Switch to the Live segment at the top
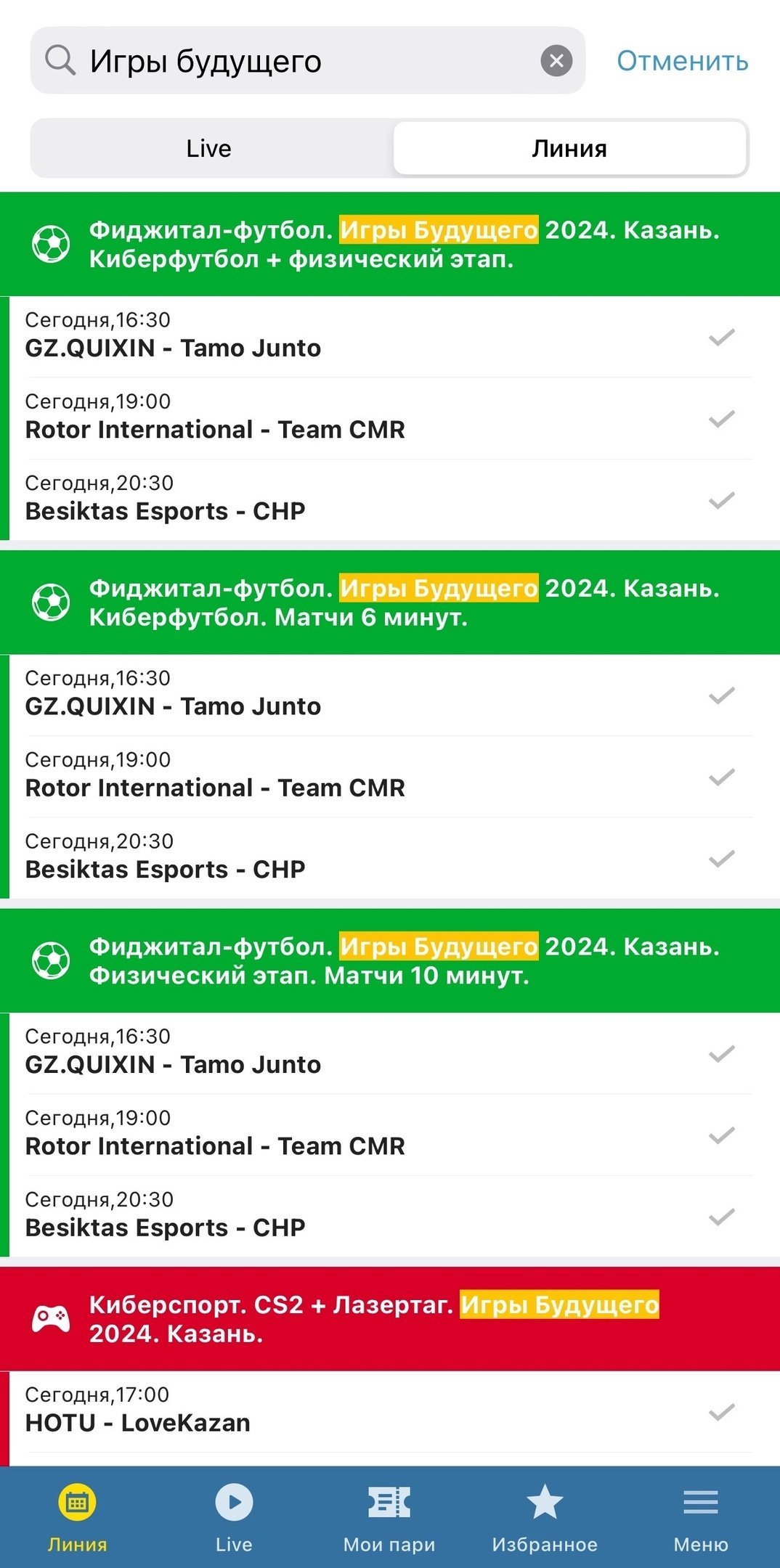 click(209, 149)
